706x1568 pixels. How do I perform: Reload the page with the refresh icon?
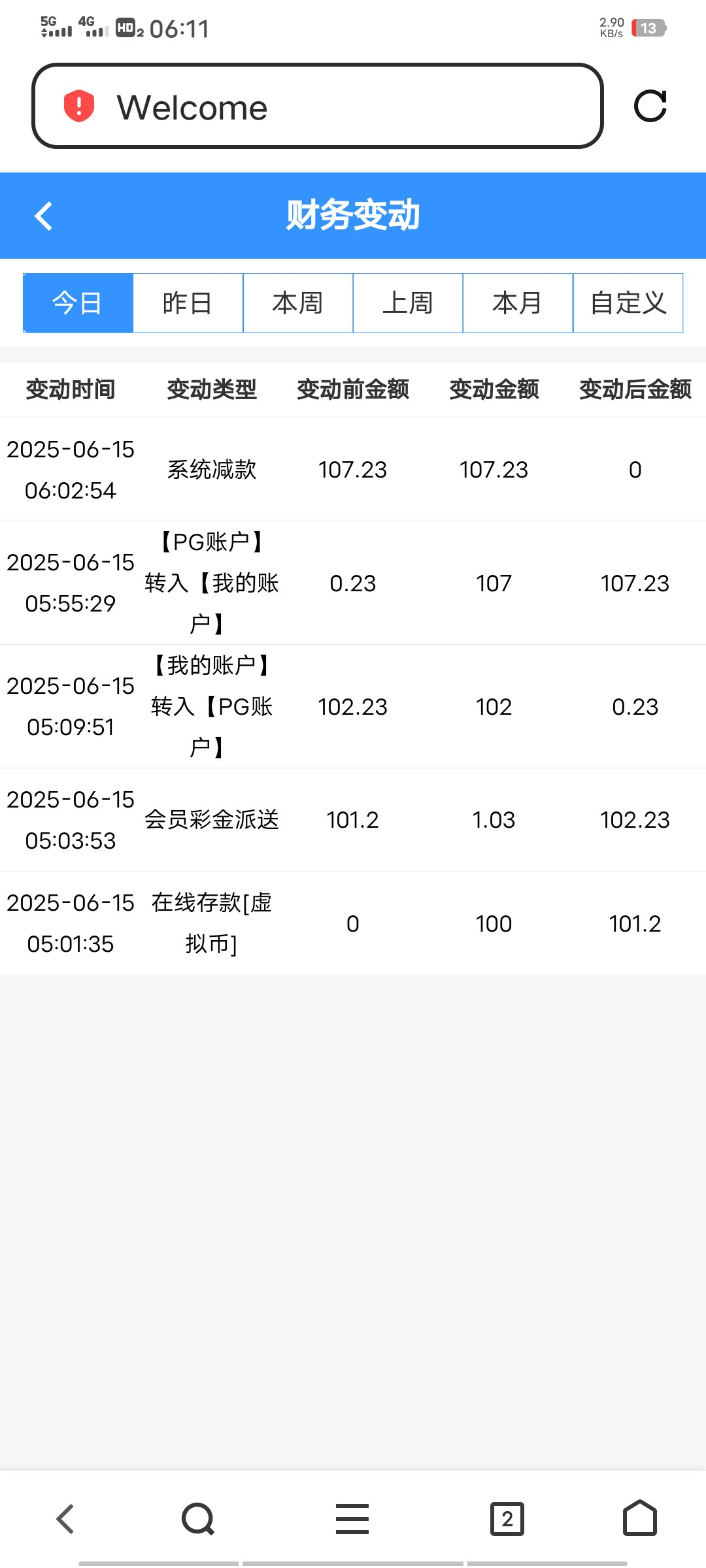pyautogui.click(x=650, y=106)
